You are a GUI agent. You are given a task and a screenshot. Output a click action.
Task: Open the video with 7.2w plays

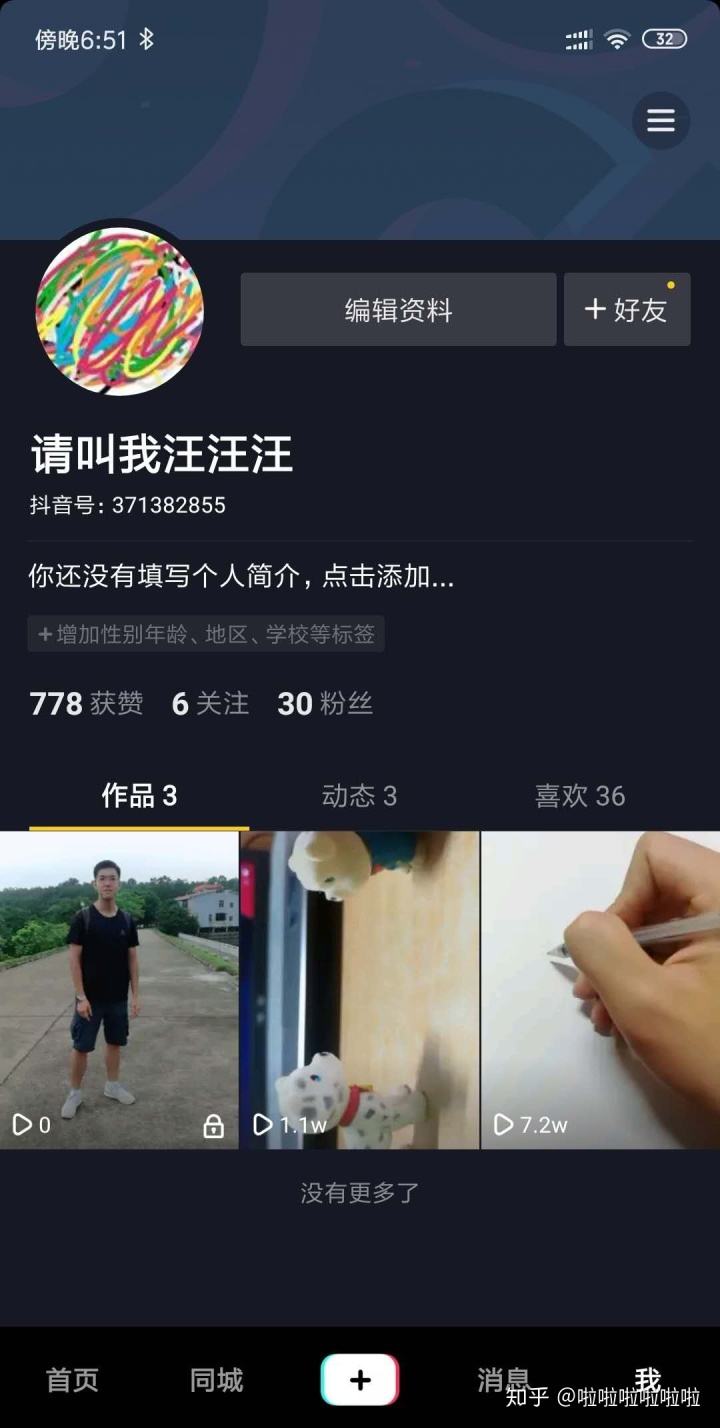[600, 990]
